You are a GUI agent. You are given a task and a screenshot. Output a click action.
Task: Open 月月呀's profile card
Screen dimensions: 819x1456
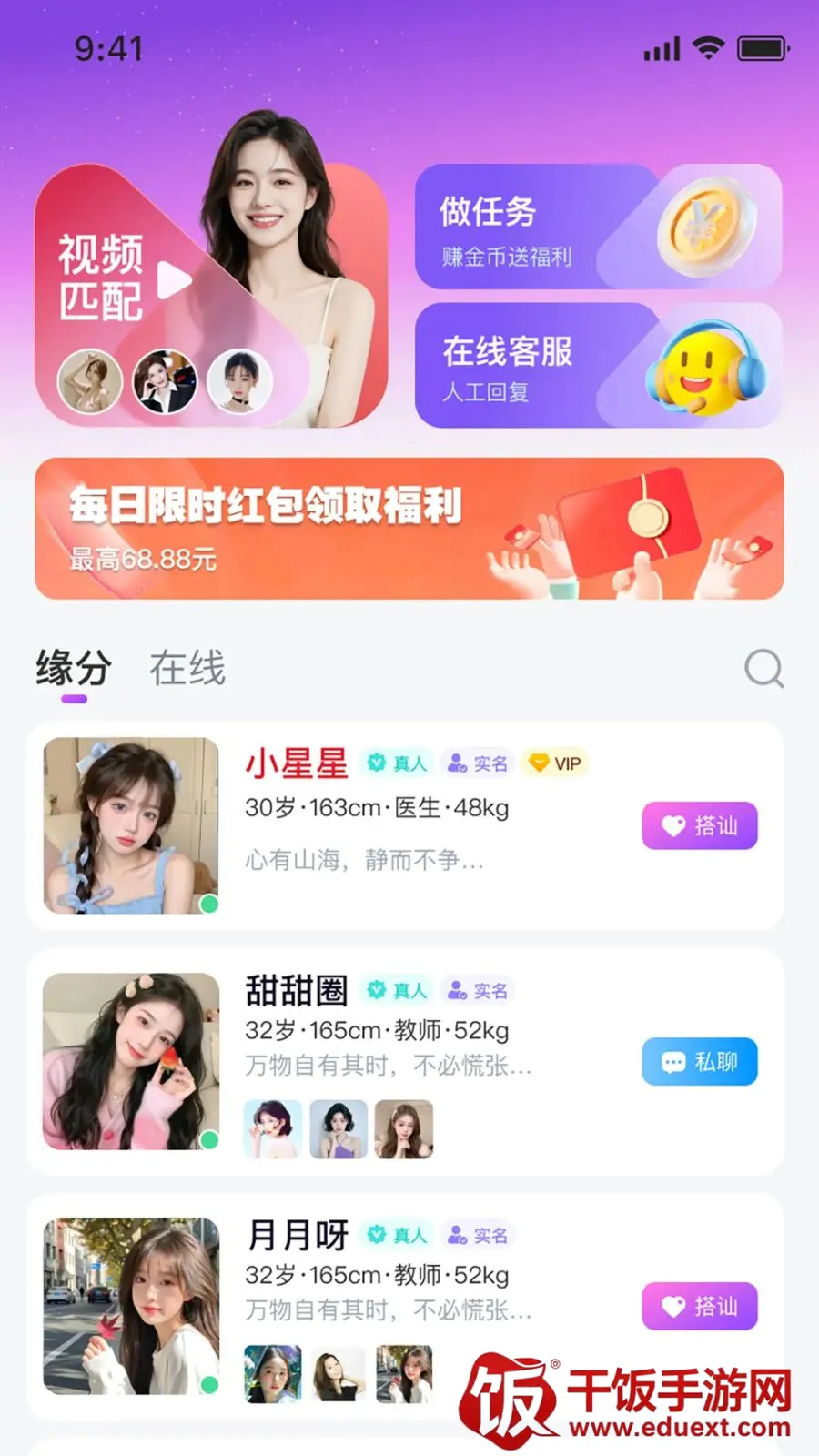(x=405, y=1307)
